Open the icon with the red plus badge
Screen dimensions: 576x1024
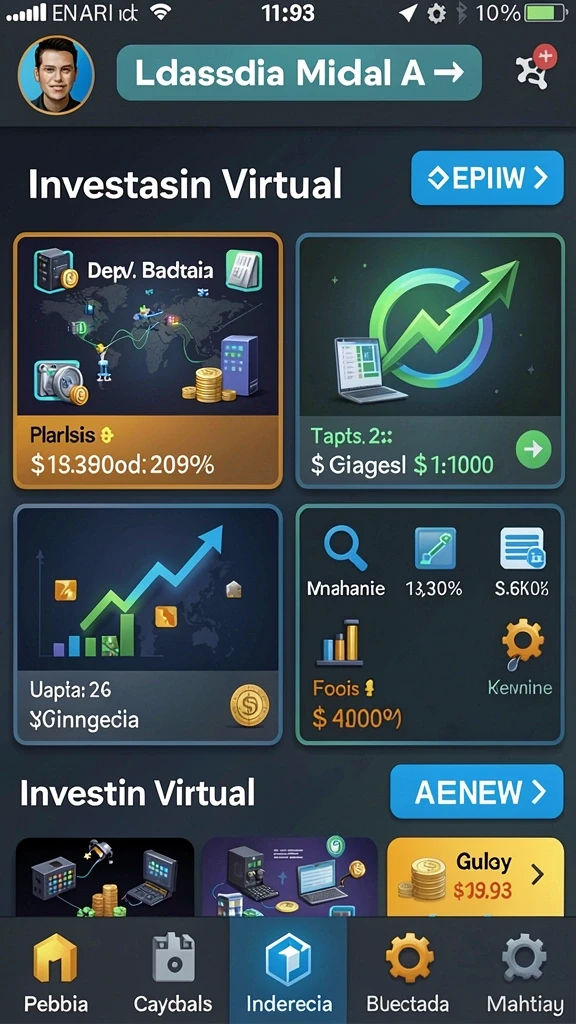(534, 68)
